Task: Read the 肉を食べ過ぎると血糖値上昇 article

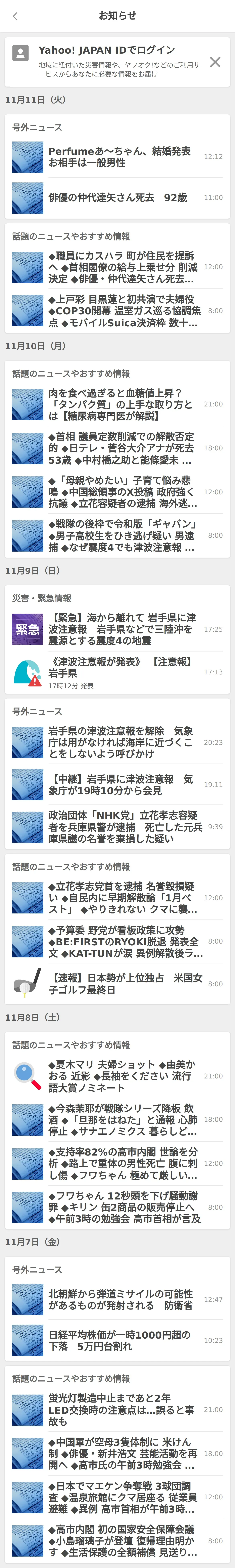Action: pos(121,404)
